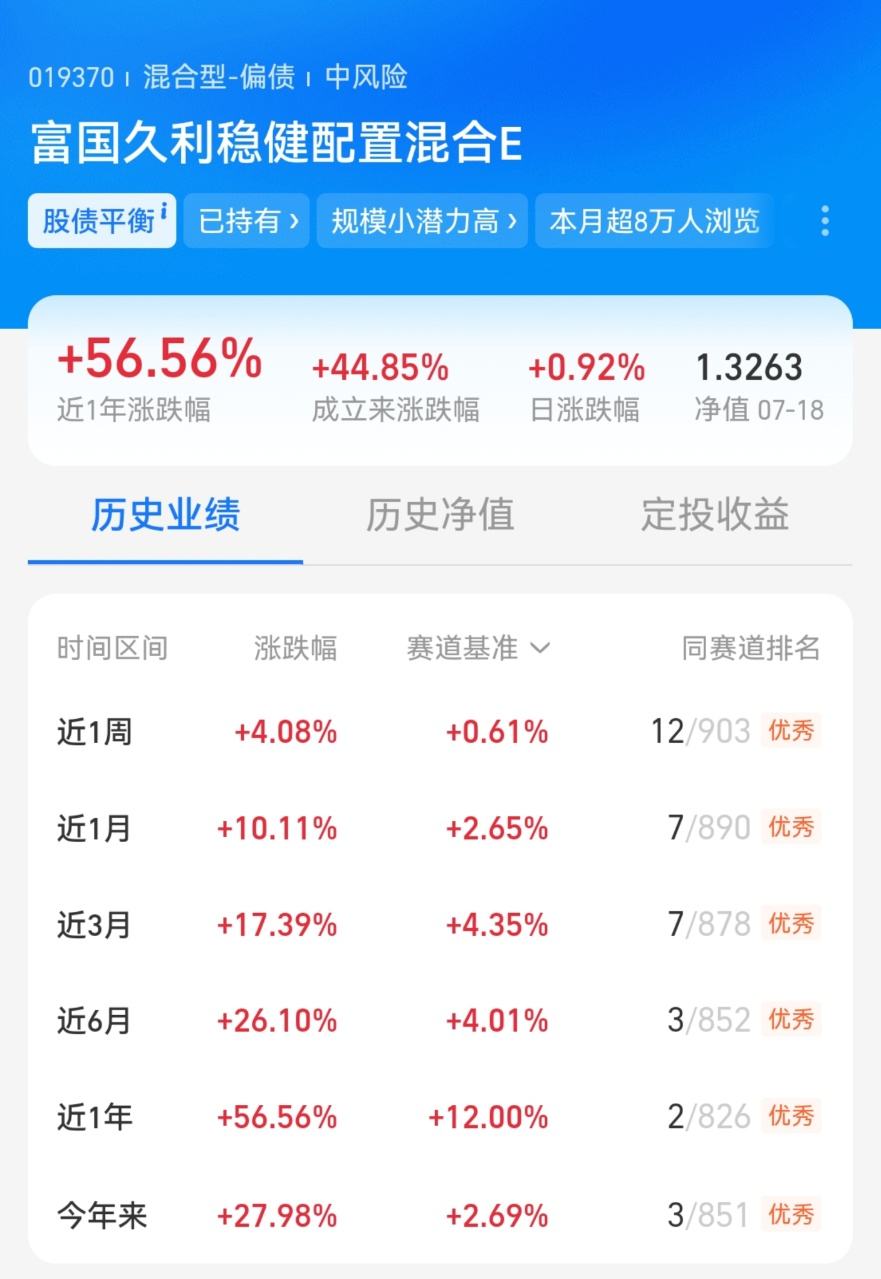The height and width of the screenshot is (1279, 881).
Task: Tap the 本月超8万人浏览 tag
Action: 654,221
